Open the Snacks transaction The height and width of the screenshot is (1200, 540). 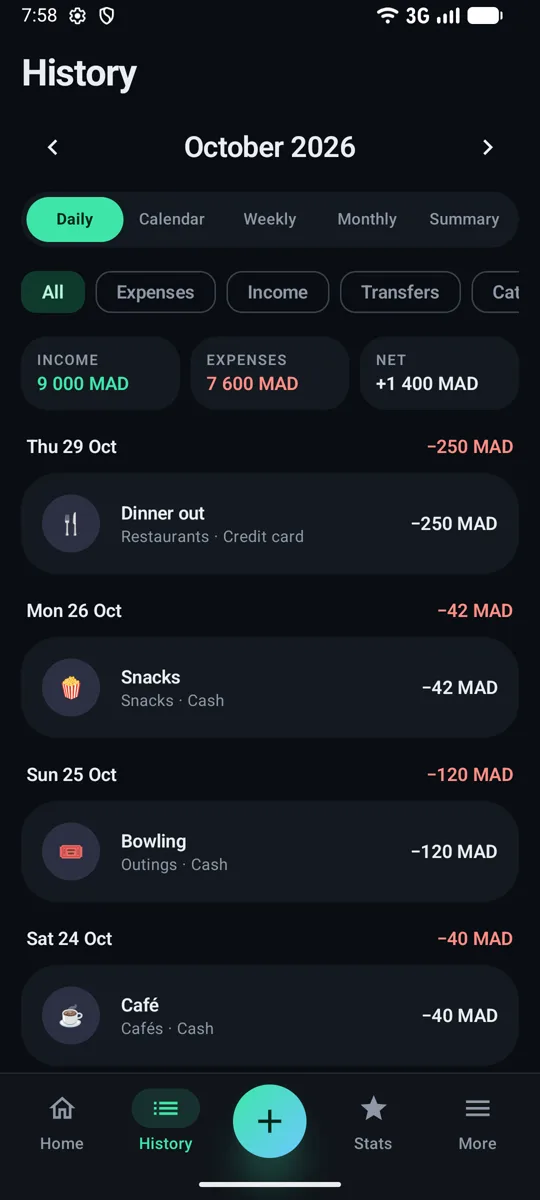(x=270, y=688)
